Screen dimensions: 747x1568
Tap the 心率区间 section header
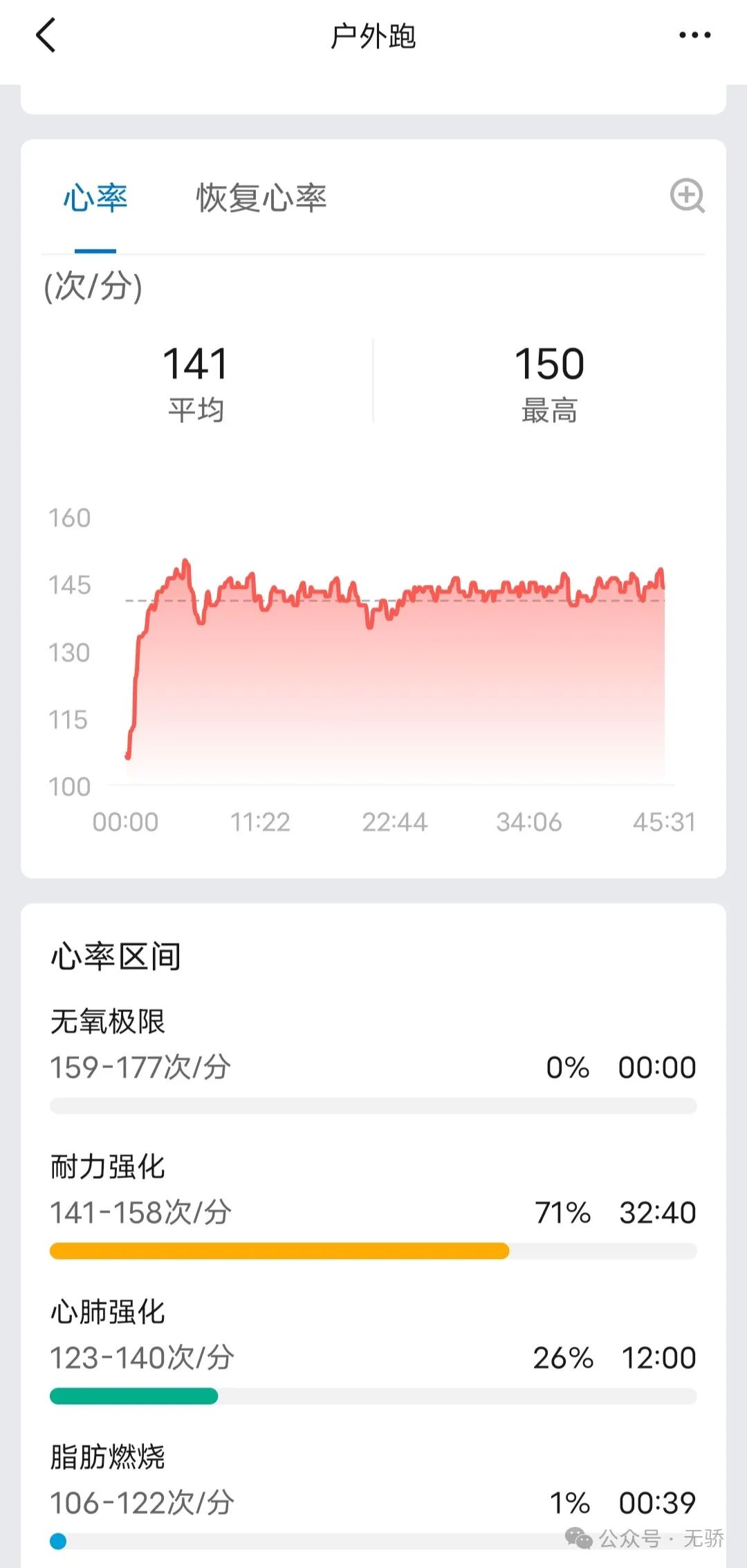click(116, 957)
